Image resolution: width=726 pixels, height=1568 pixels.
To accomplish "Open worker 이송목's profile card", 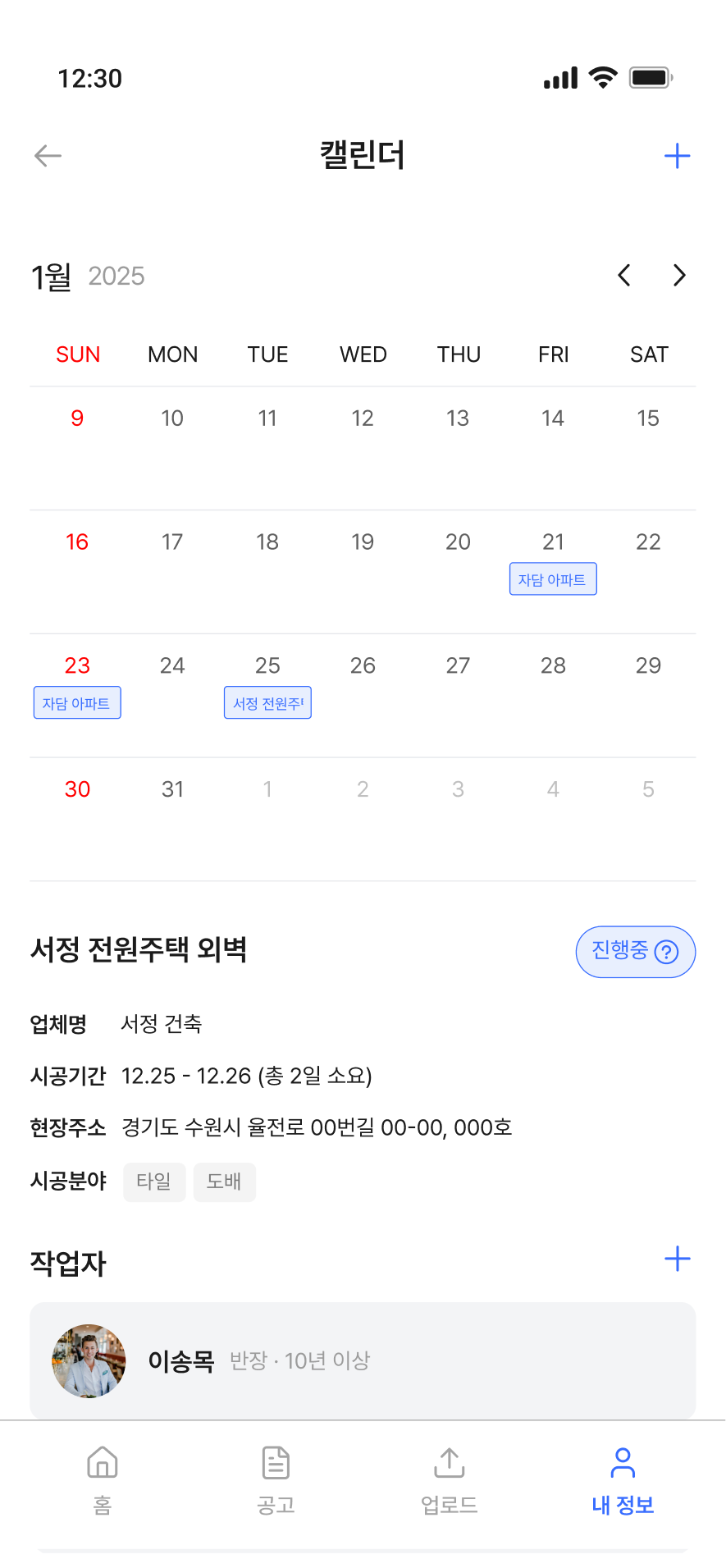I will pyautogui.click(x=363, y=1360).
